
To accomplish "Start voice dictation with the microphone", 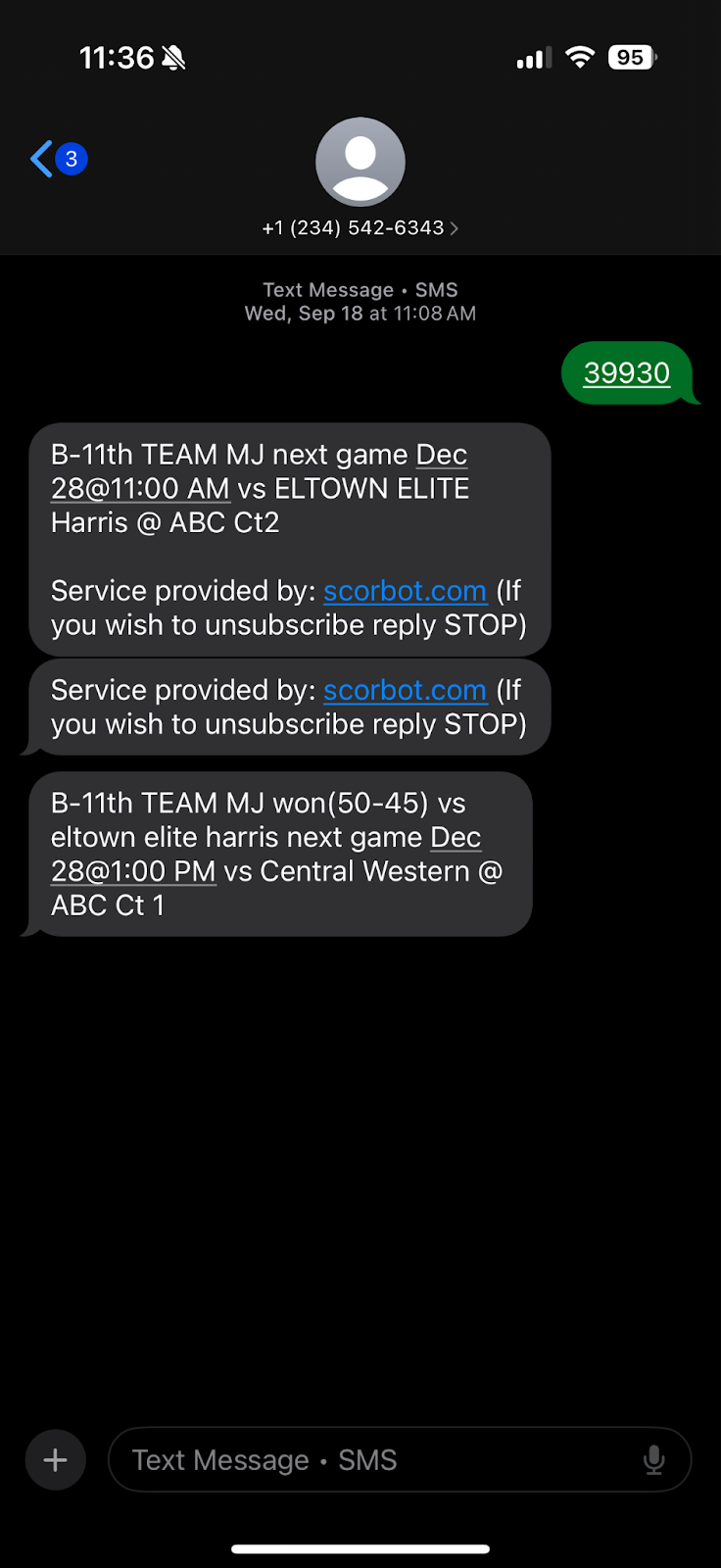I will click(x=653, y=1460).
